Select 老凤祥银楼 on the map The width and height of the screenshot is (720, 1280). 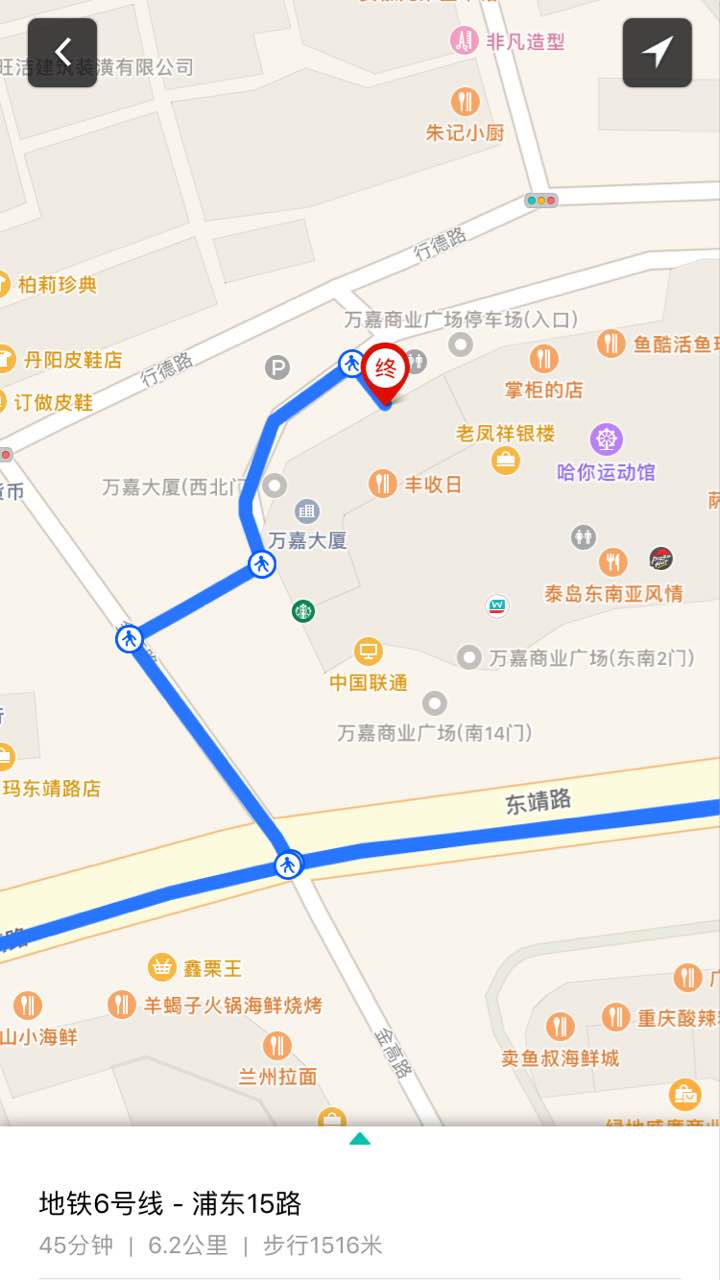coord(506,459)
